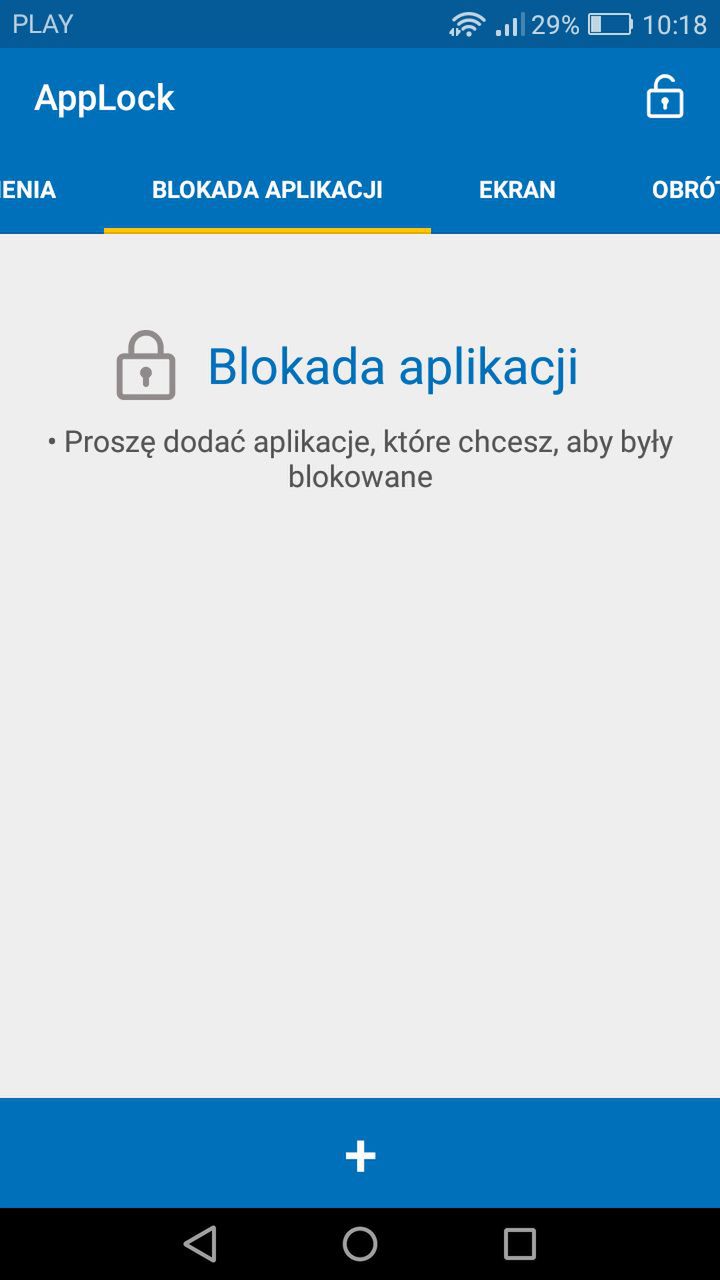
Task: Add an app to lock with plus button
Action: (360, 1156)
